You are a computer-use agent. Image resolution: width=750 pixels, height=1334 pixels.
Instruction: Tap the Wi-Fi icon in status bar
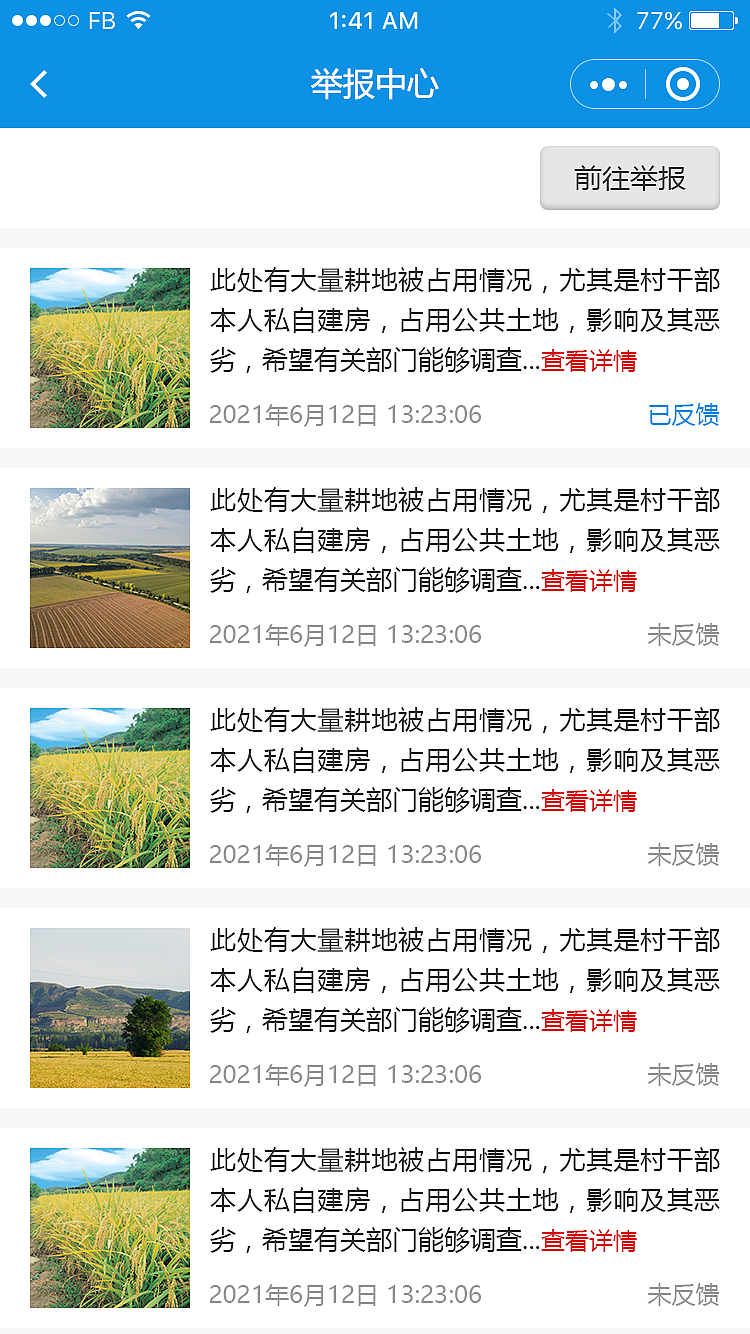(139, 19)
